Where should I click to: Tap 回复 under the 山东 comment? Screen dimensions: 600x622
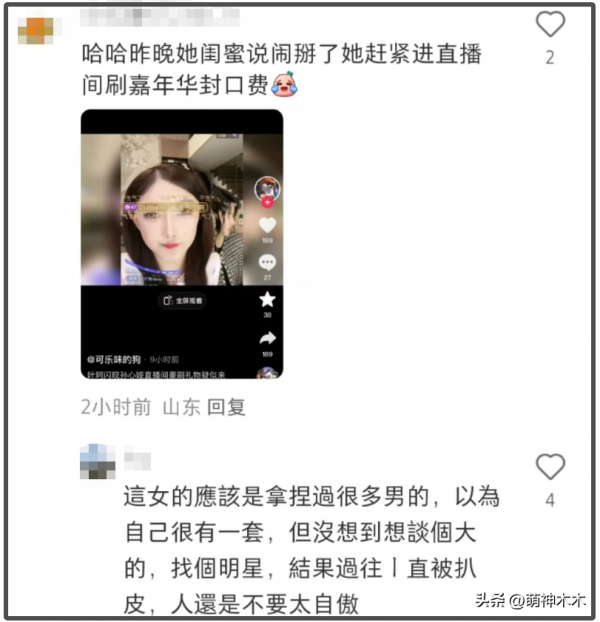[x=226, y=407]
